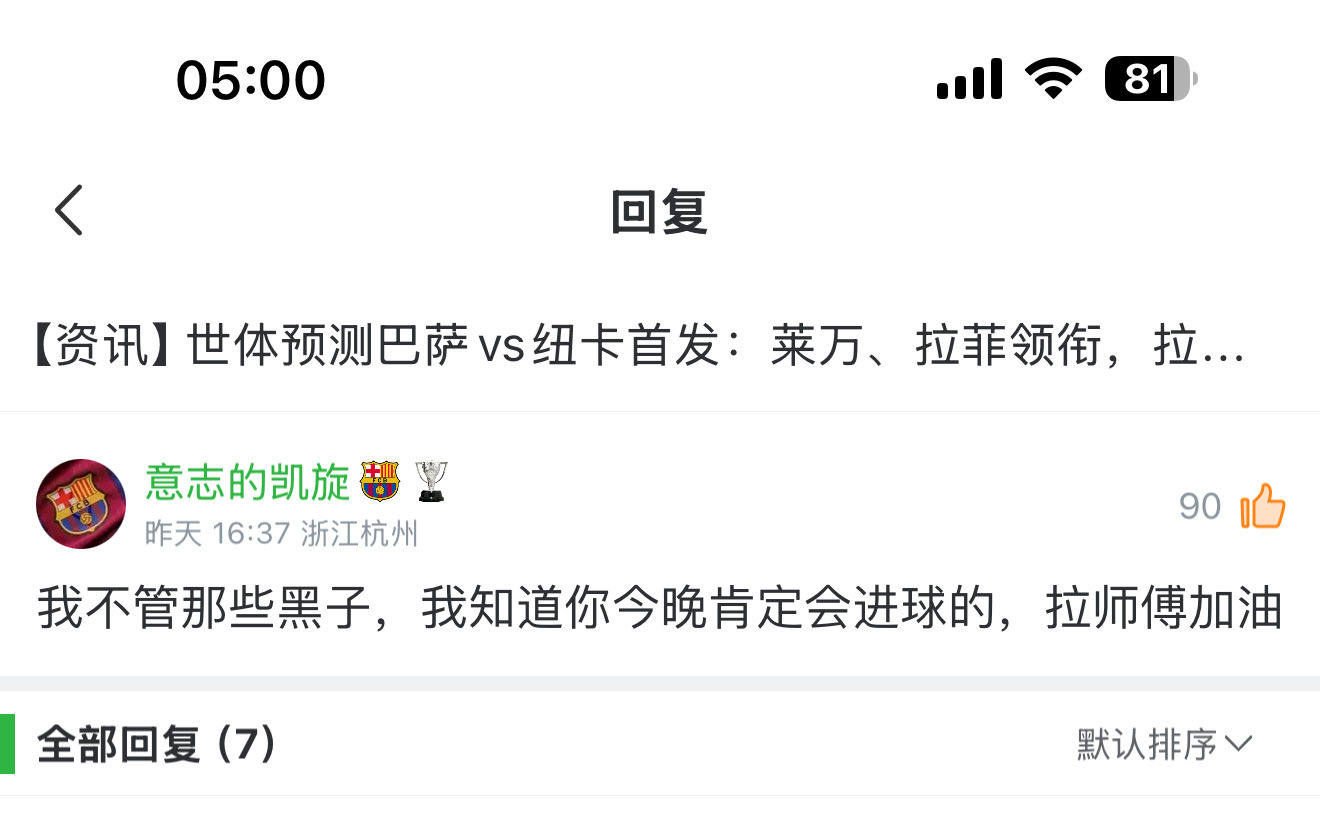Viewport: 1320px width, 827px height.
Task: Like the comment by 意志的凯旋
Action: coord(1262,506)
